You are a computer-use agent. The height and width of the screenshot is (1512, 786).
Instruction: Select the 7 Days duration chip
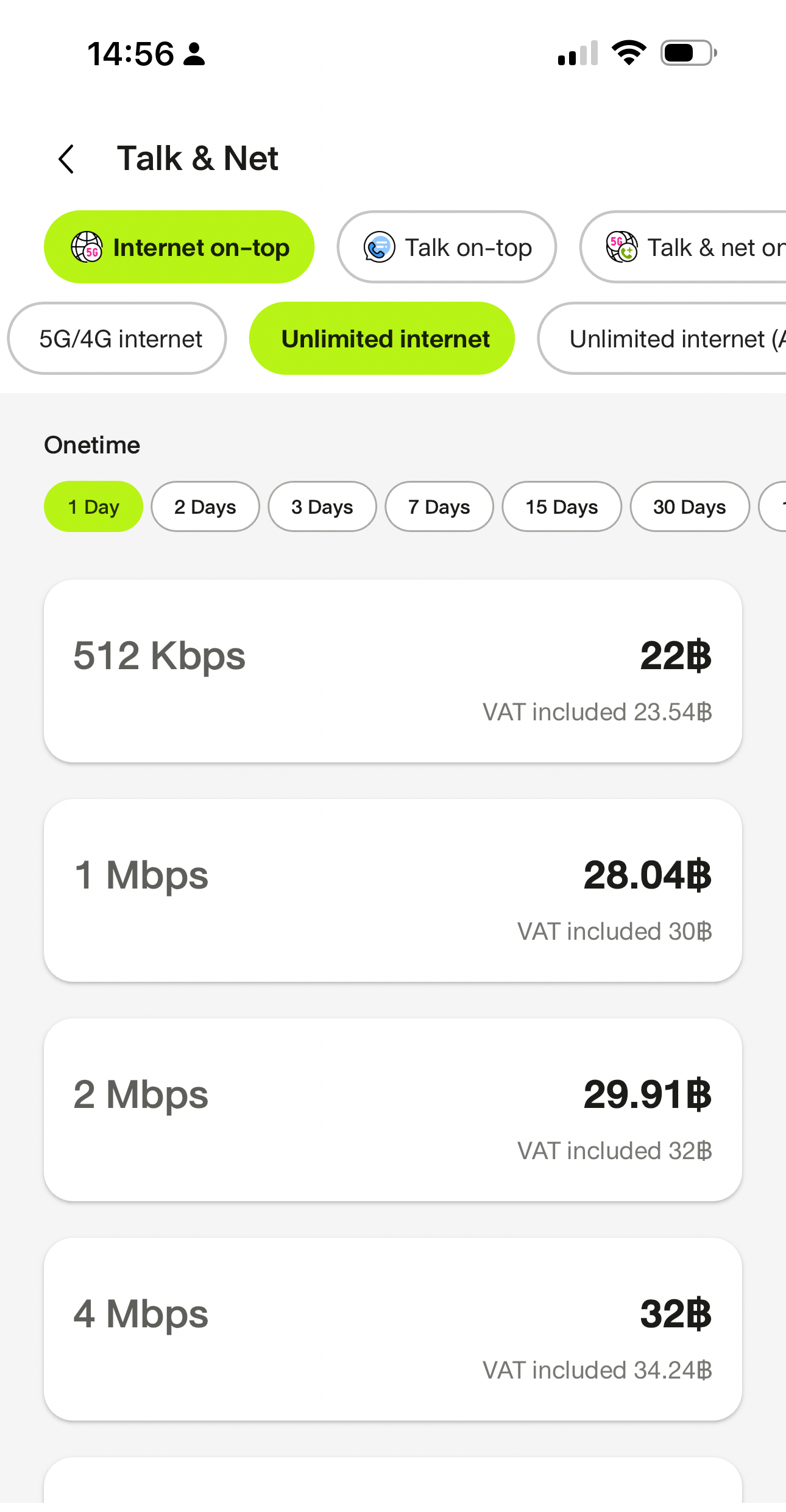click(439, 506)
